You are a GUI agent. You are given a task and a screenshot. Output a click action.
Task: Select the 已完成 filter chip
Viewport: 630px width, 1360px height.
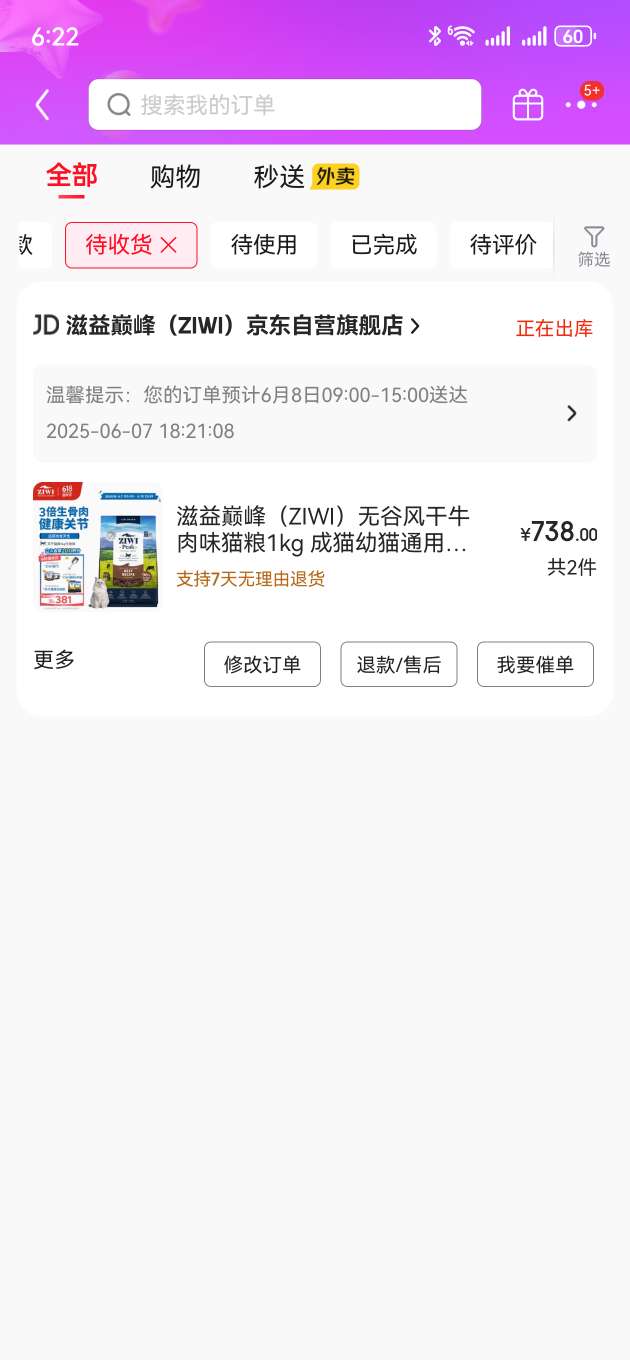384,245
